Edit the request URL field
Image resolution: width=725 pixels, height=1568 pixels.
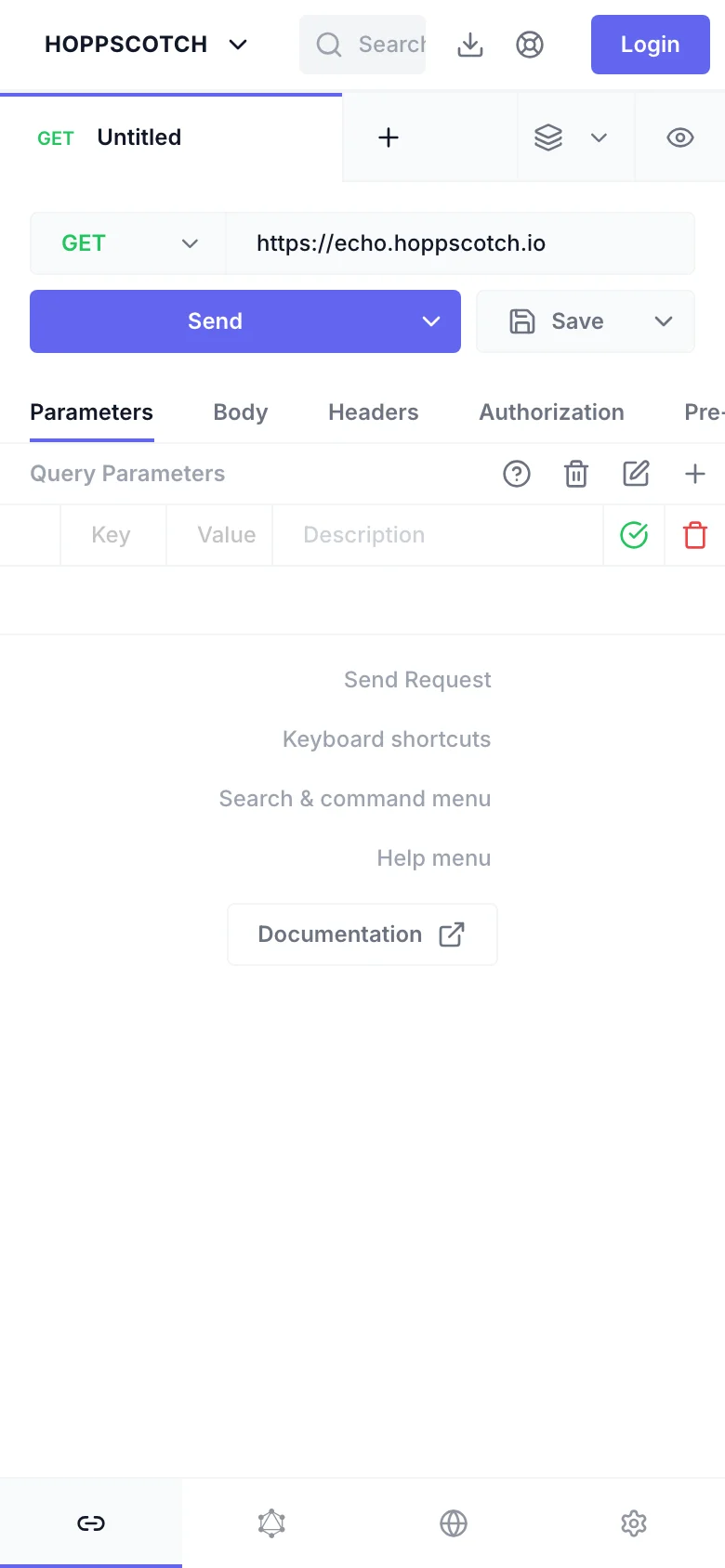coord(459,243)
